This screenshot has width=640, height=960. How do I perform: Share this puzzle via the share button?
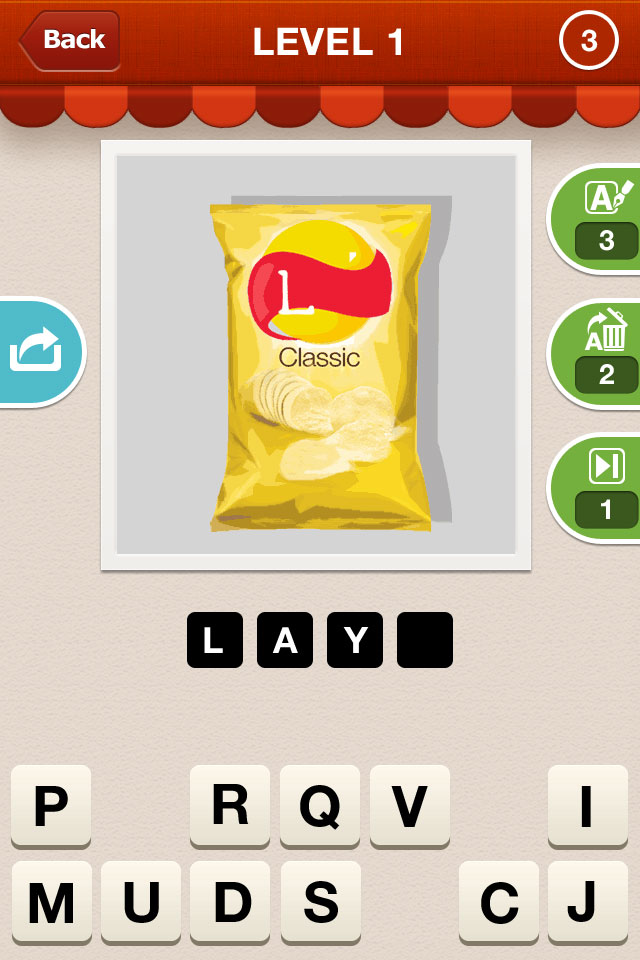[38, 352]
